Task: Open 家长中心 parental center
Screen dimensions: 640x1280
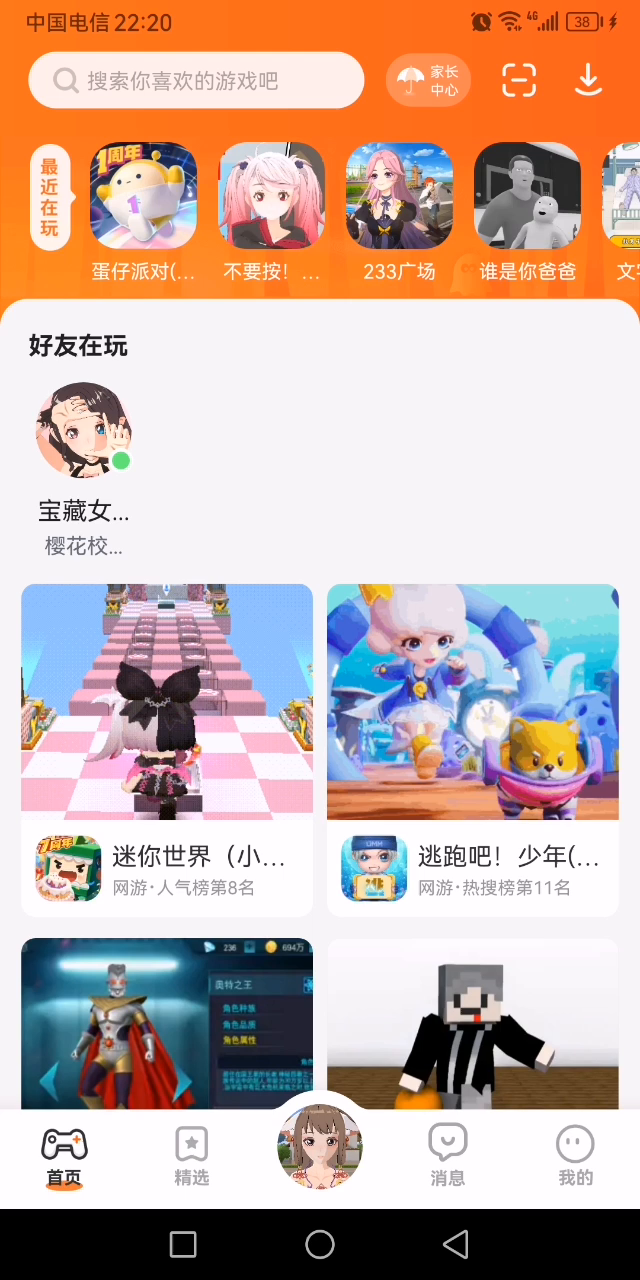Action: click(x=428, y=80)
